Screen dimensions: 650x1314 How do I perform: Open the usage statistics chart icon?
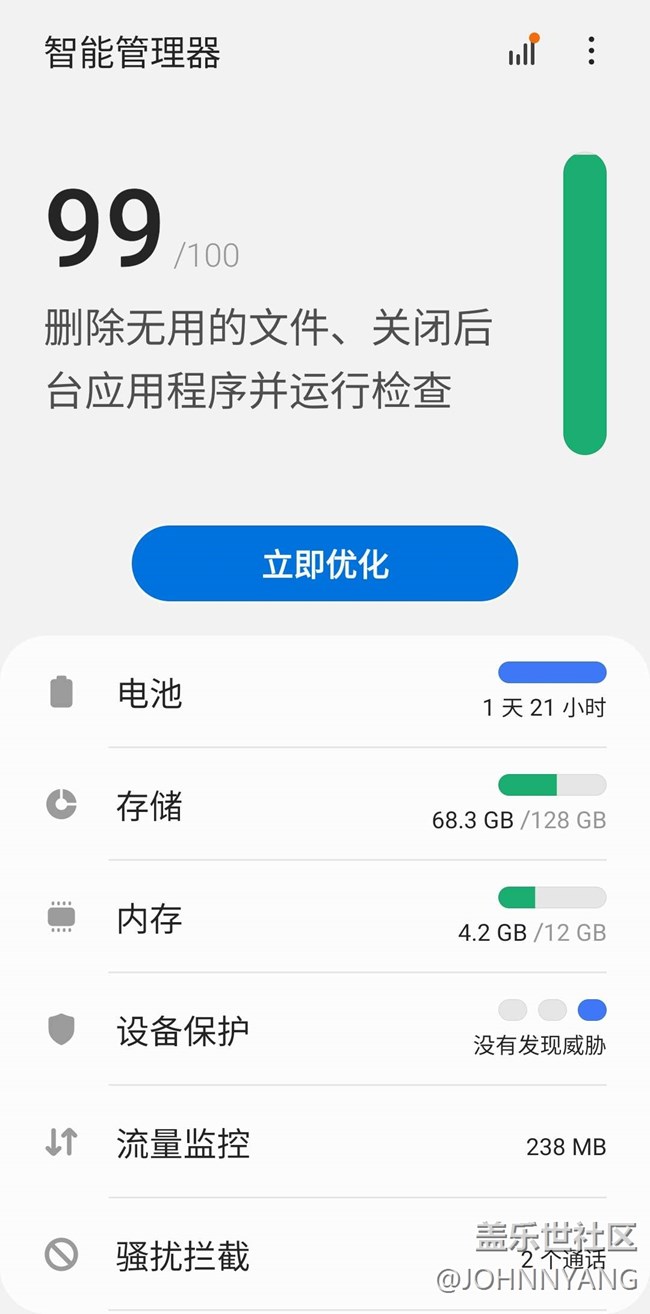522,51
